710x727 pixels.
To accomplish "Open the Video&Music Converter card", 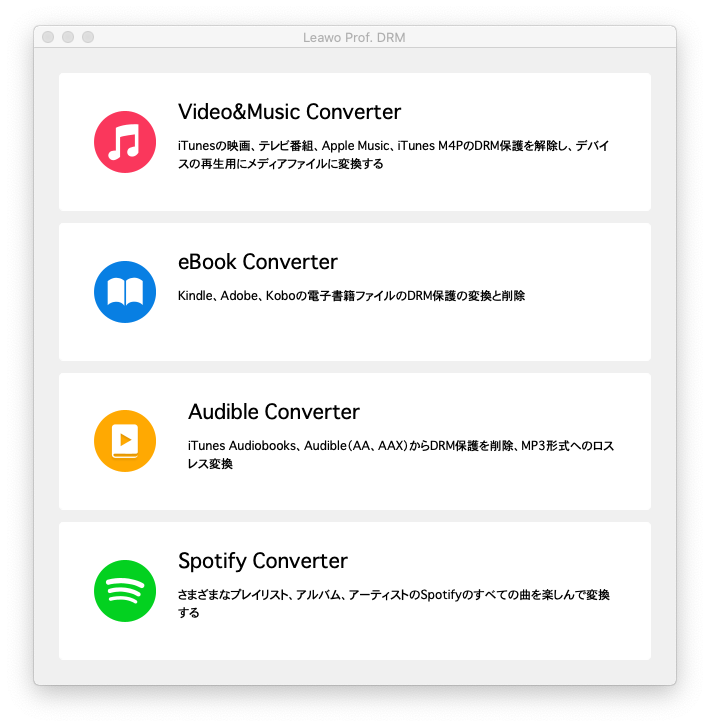I will [354, 141].
